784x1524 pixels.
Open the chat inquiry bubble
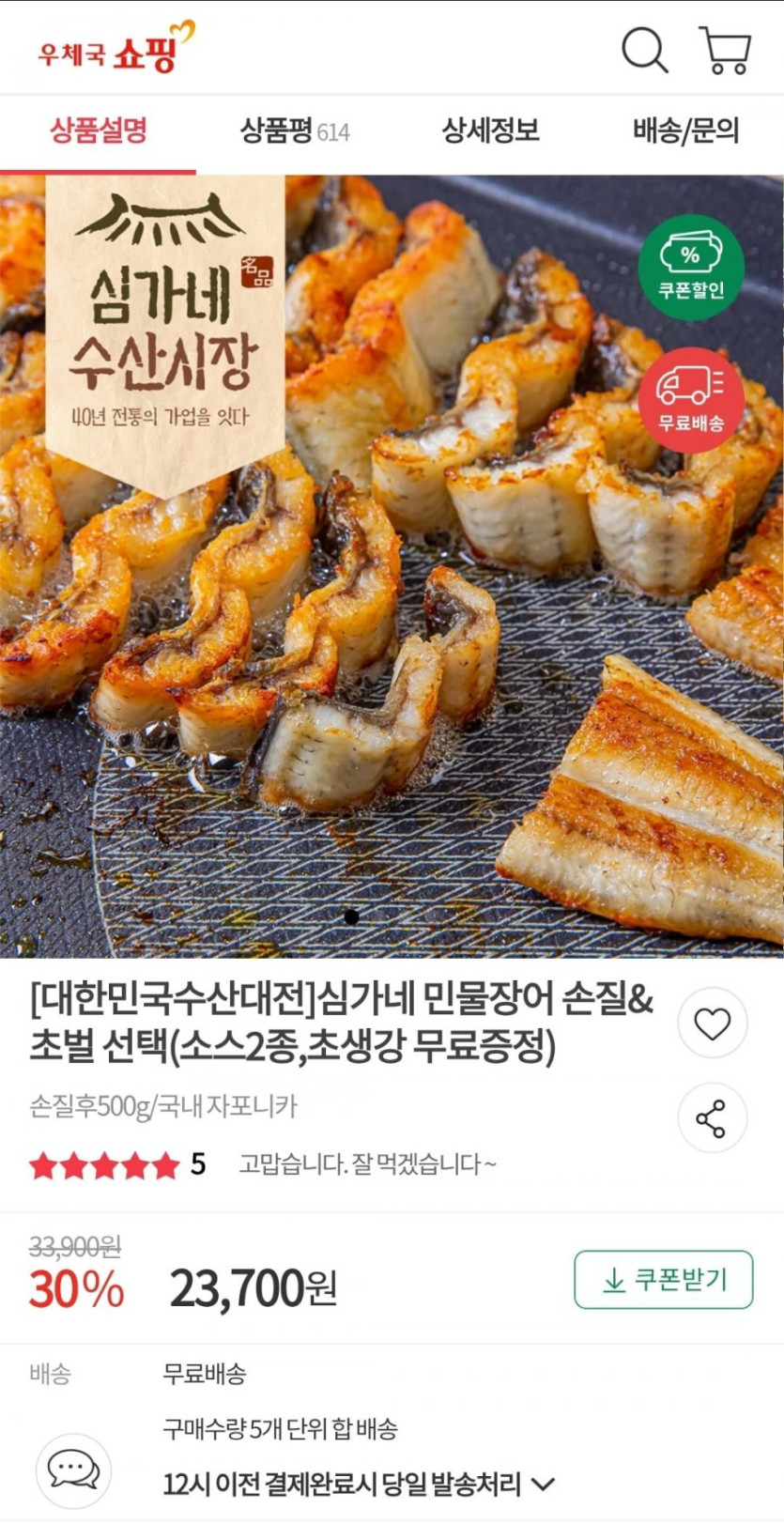[x=73, y=1469]
